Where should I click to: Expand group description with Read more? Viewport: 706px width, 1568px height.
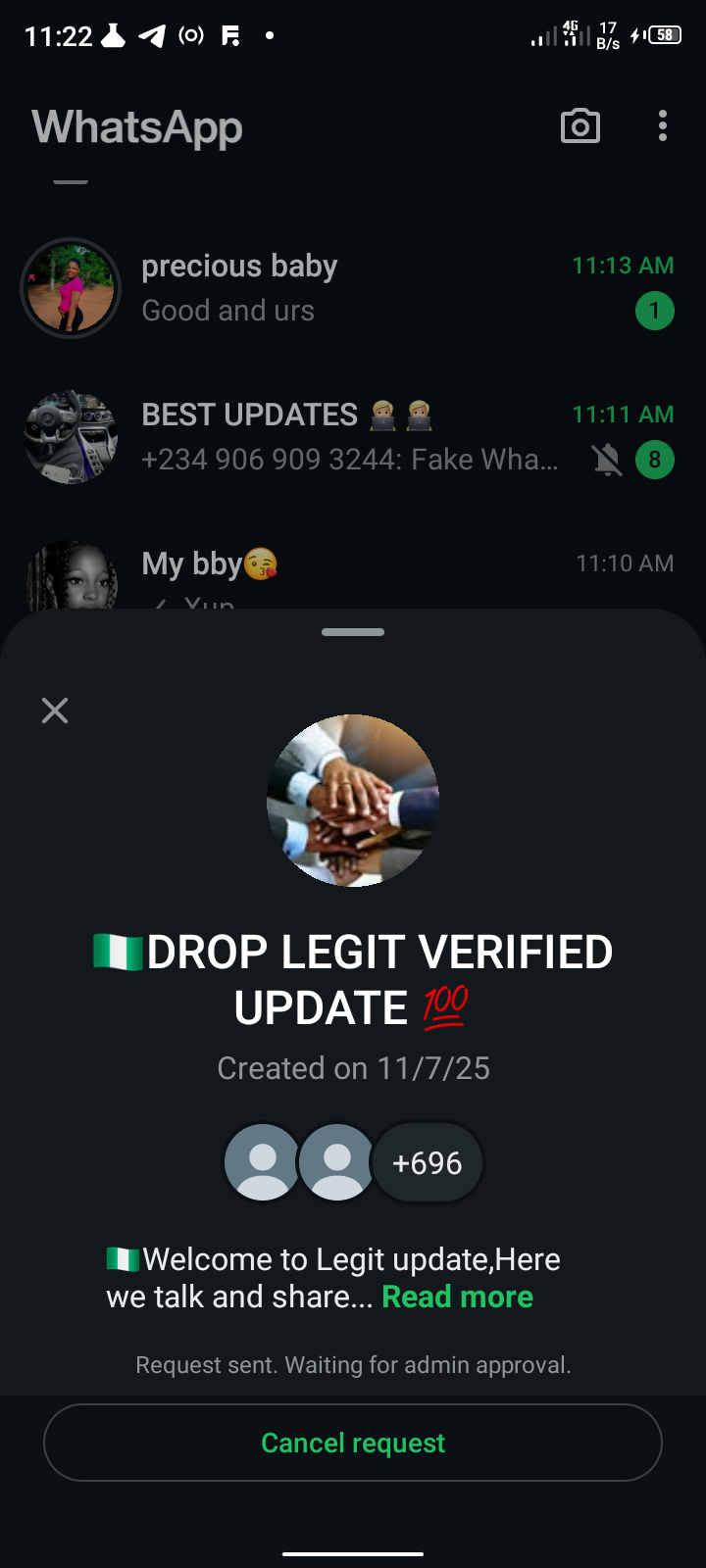coord(457,1297)
